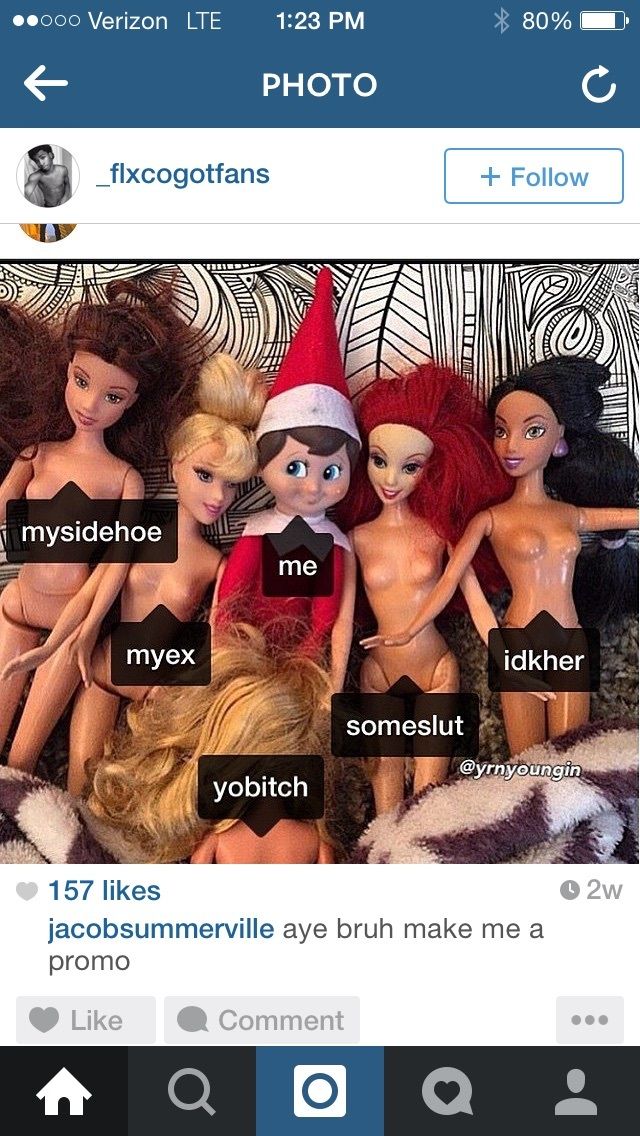Refresh the photo page
The image size is (640, 1136).
tap(598, 86)
